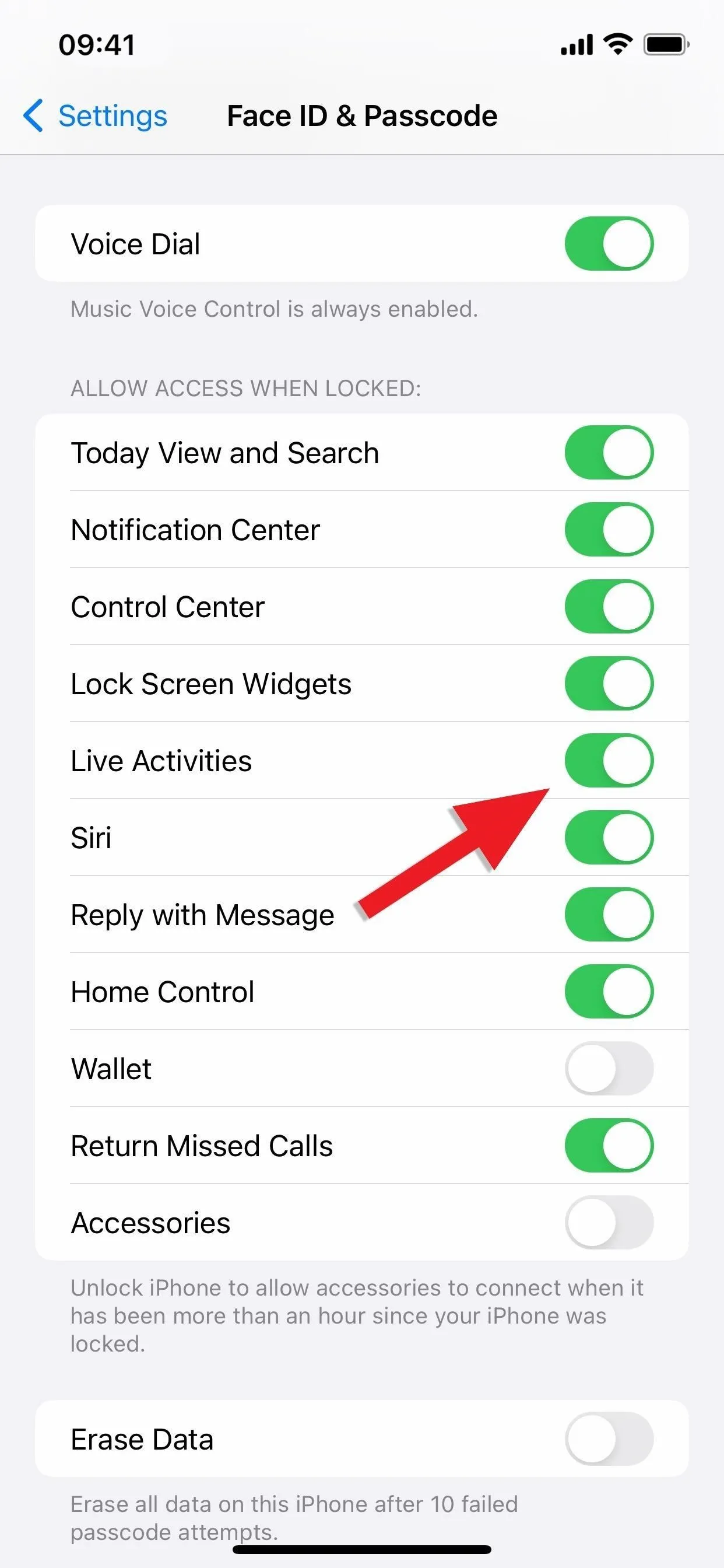Switch off Return Missed Calls
The height and width of the screenshot is (1568, 724).
(609, 1146)
